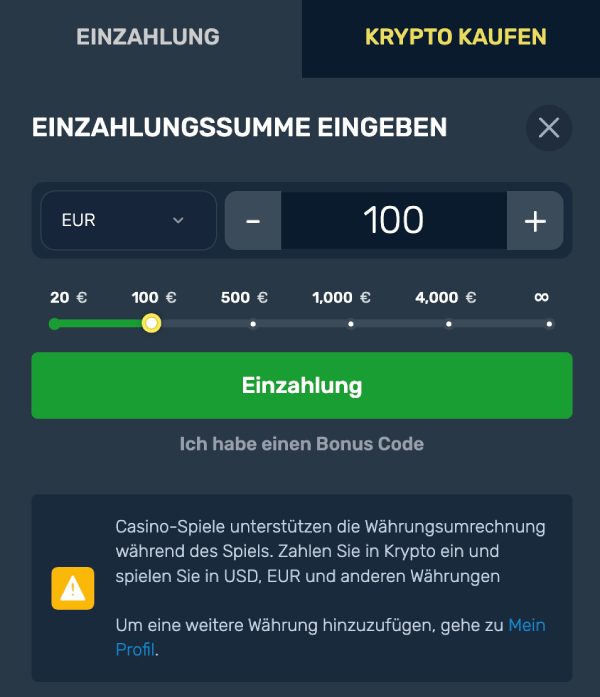600x697 pixels.
Task: Close the deposit dialog
Action: coord(549,128)
